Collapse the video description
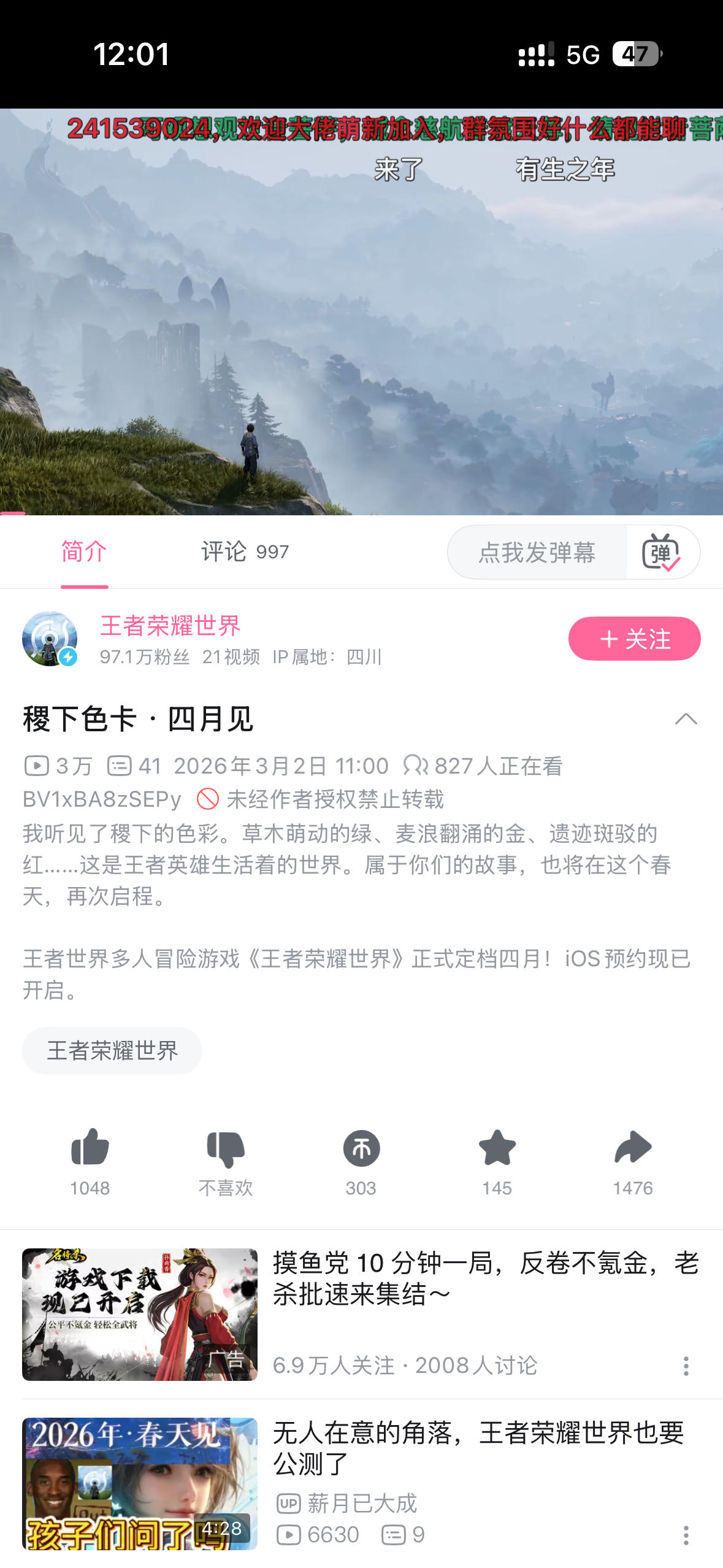723x1568 pixels. [686, 719]
